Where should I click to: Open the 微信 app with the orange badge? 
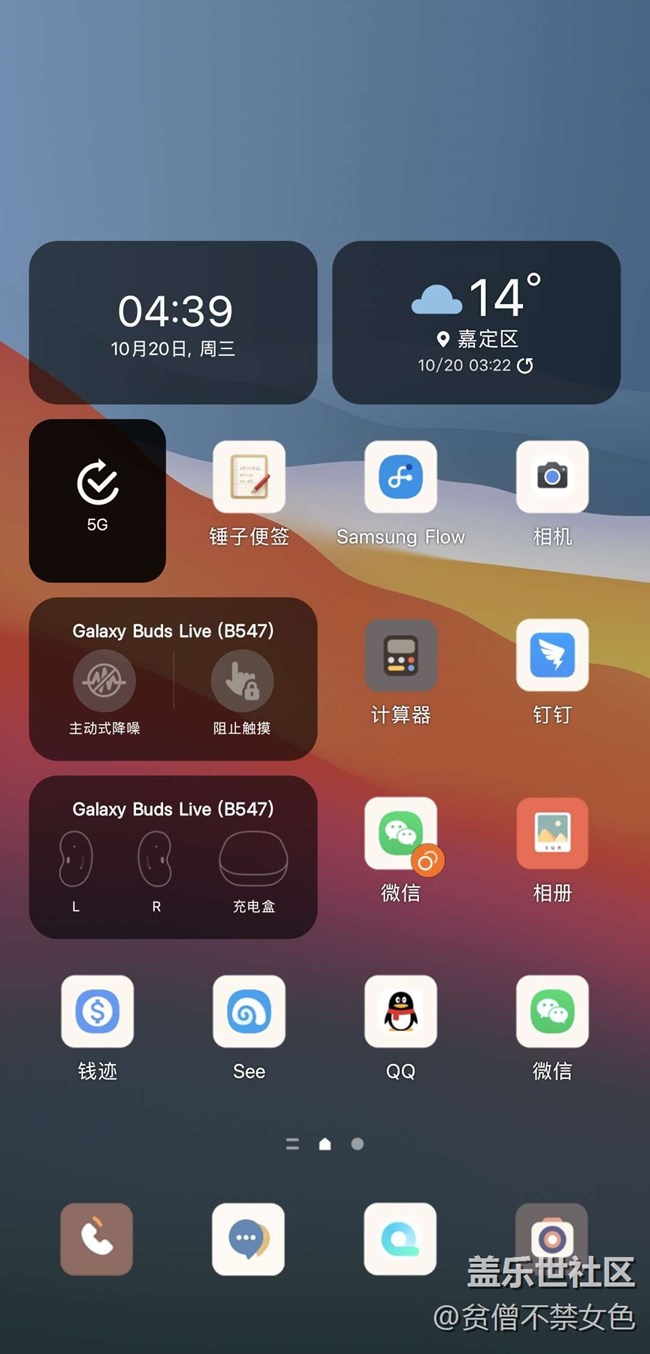tap(400, 833)
